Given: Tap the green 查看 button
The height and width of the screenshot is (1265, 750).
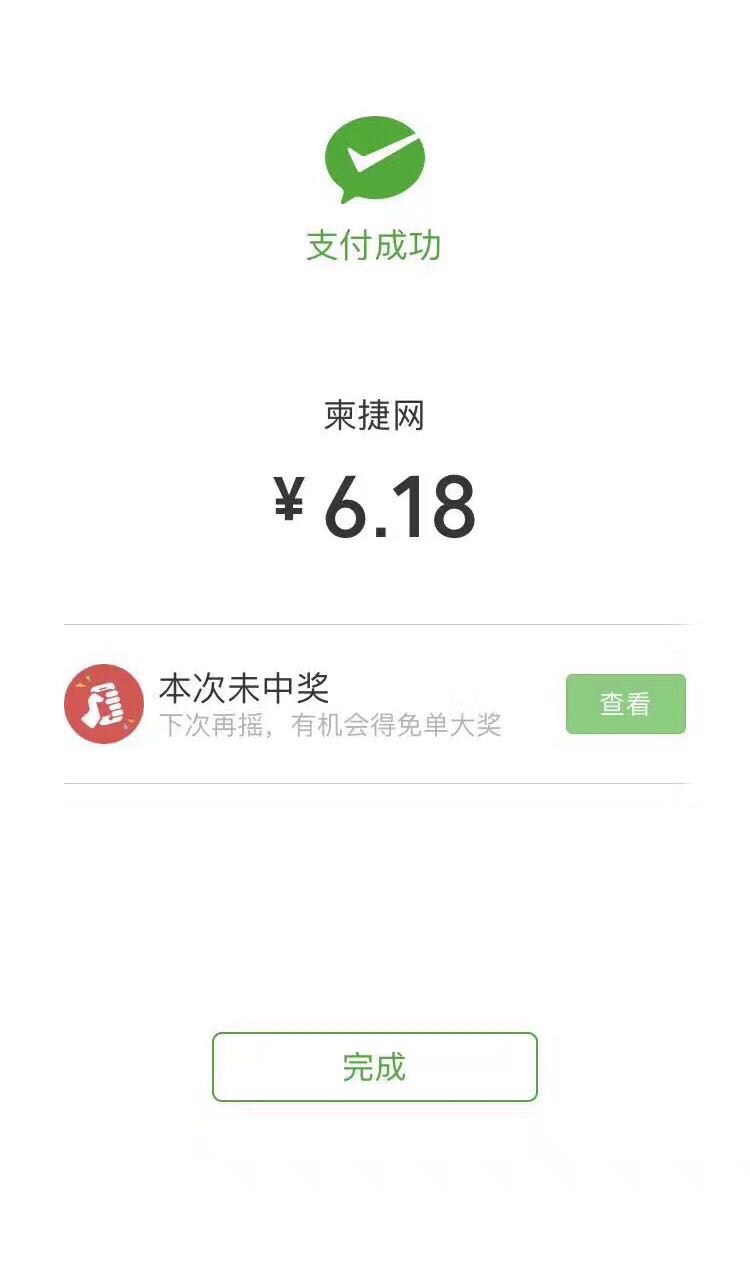Looking at the screenshot, I should 626,704.
